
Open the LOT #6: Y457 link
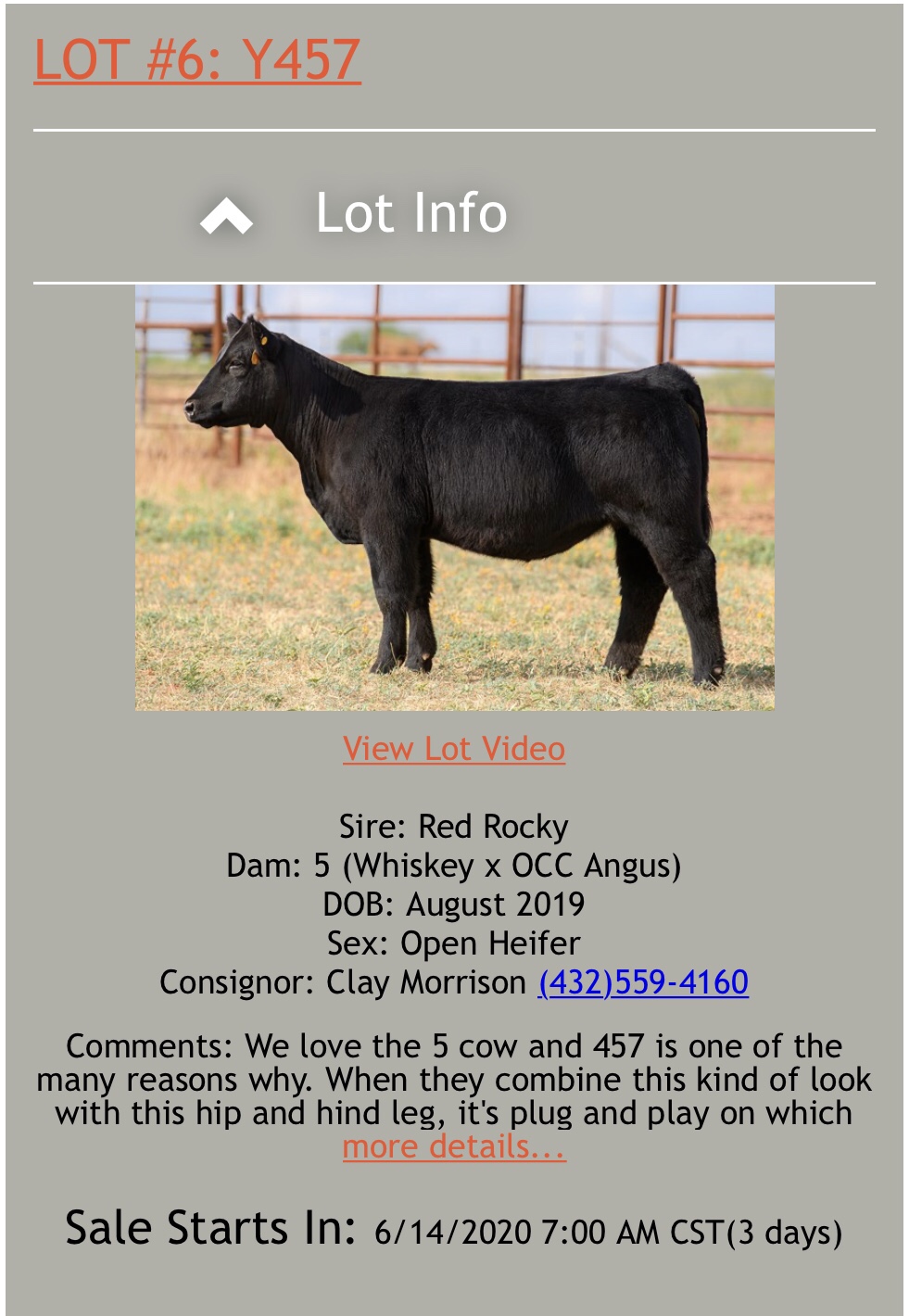[x=196, y=60]
